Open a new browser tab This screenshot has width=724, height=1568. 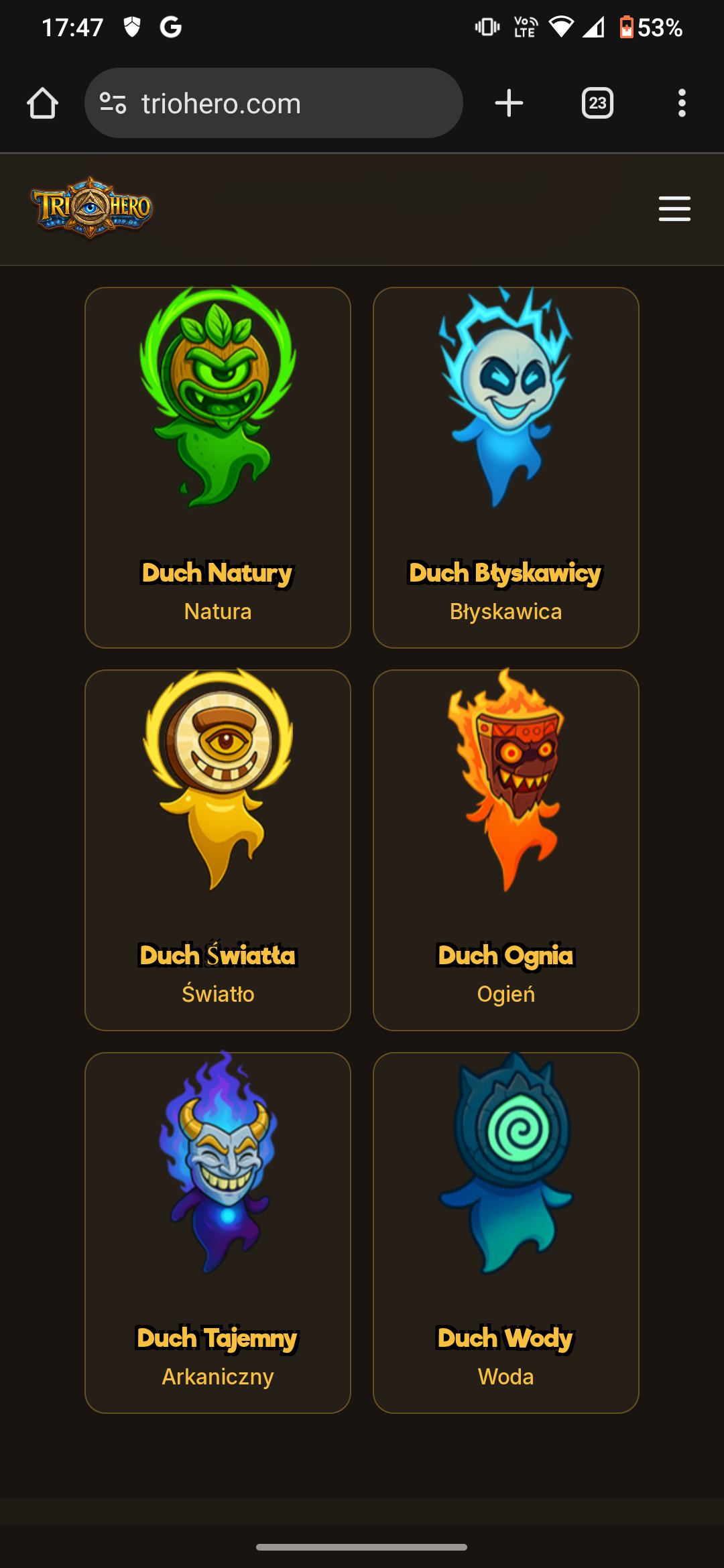pyautogui.click(x=509, y=103)
